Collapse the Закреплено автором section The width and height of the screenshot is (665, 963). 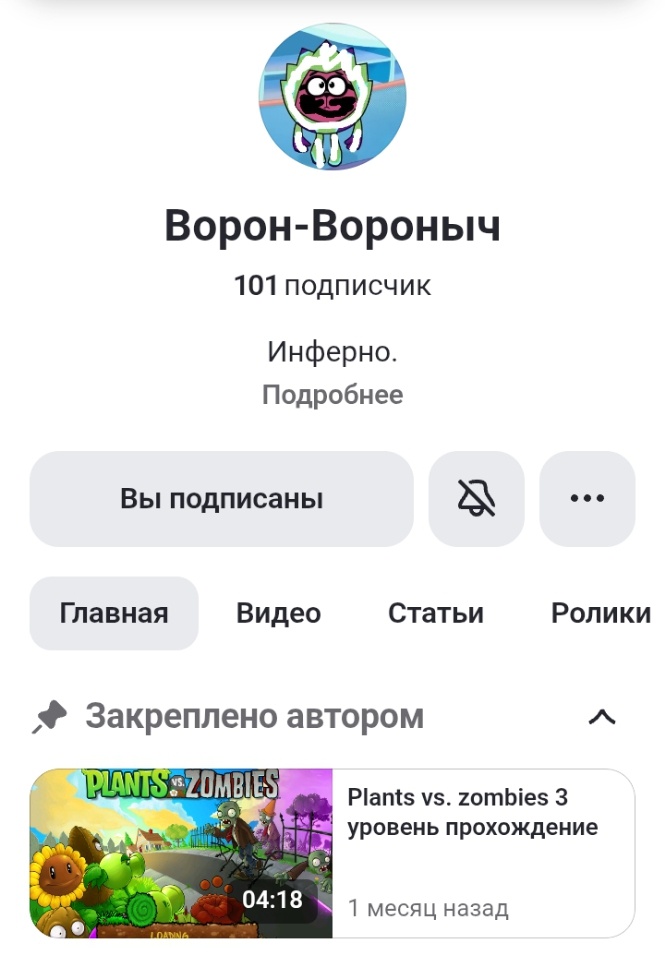coord(601,716)
